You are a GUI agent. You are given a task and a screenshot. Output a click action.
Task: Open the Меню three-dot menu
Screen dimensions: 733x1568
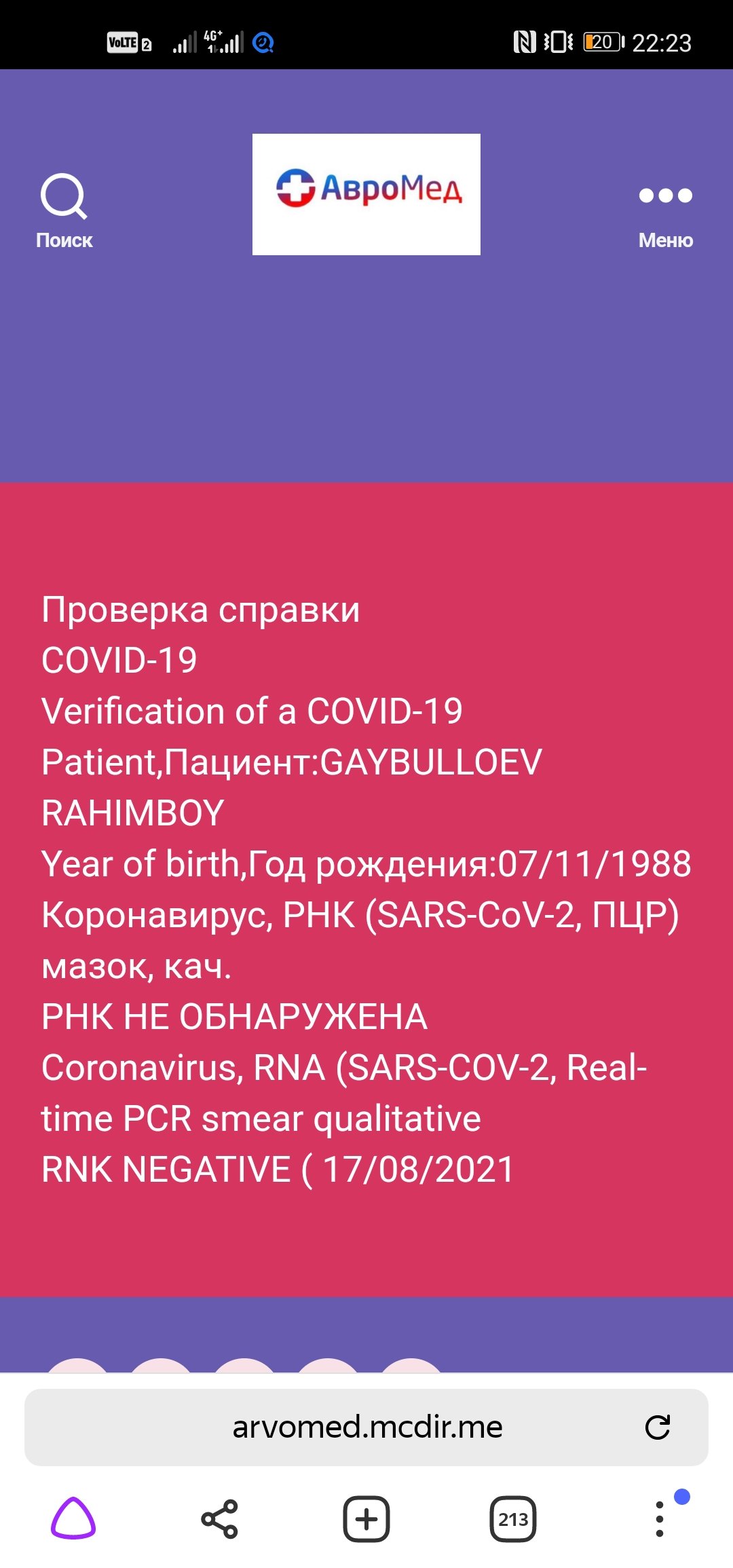[665, 210]
